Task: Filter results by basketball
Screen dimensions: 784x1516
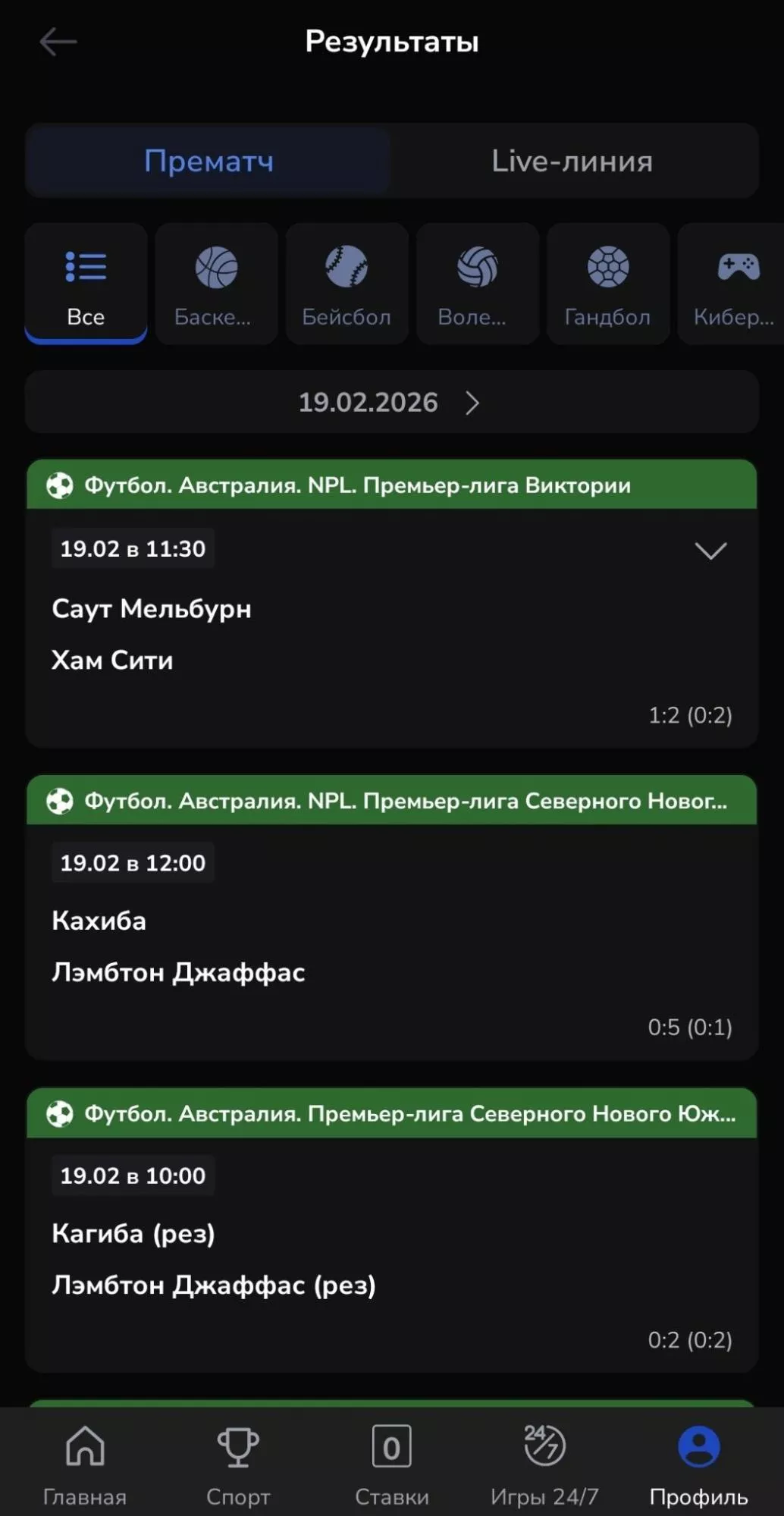Action: tap(216, 284)
